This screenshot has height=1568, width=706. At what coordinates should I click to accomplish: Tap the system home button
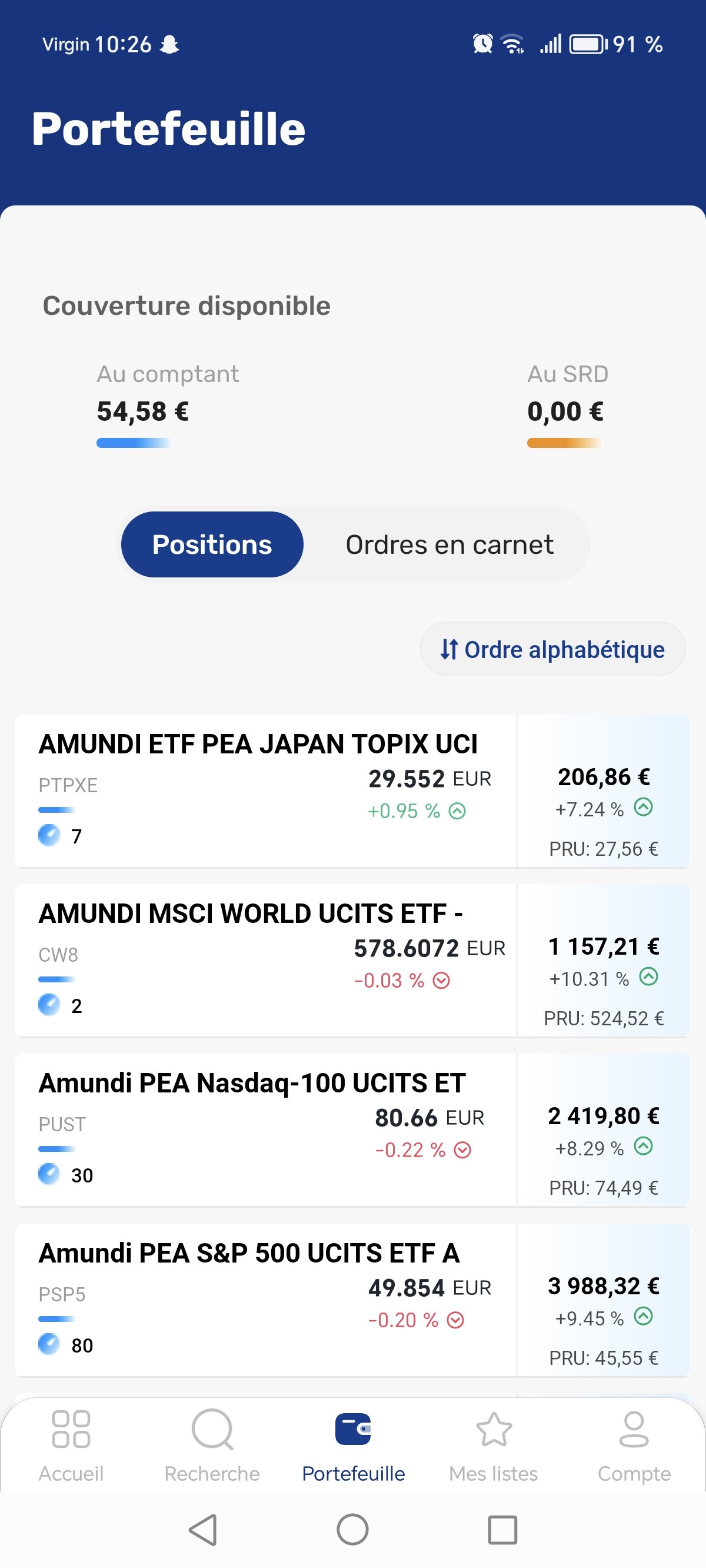(353, 1529)
